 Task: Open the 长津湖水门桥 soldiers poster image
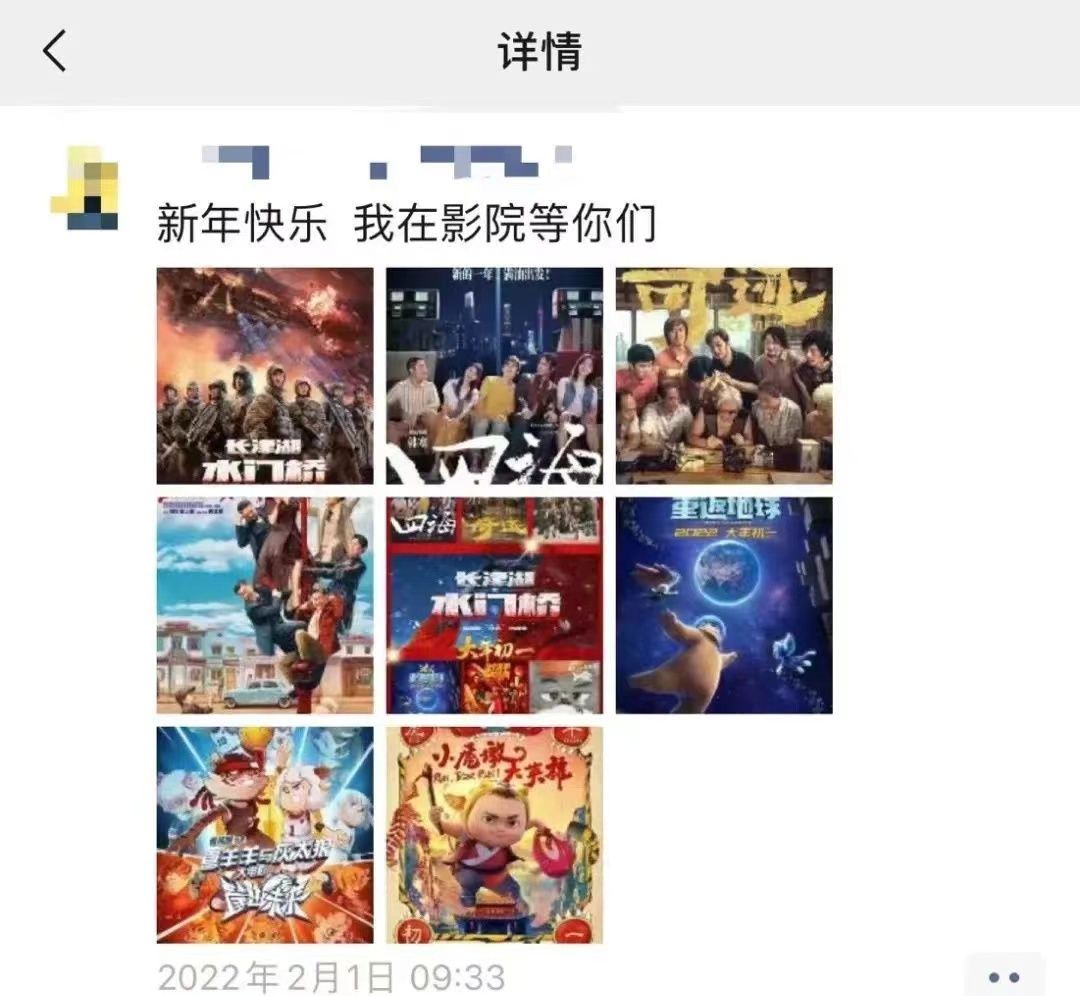tap(265, 376)
